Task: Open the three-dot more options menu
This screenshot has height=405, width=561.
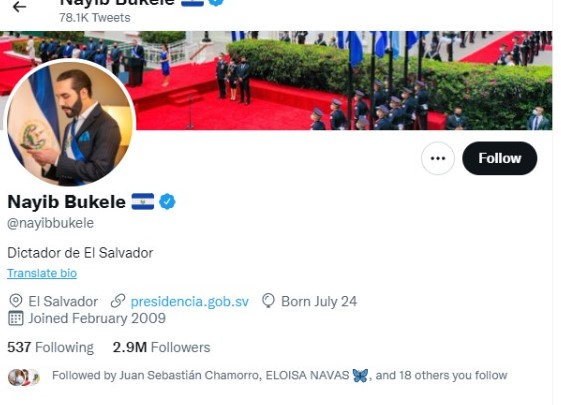Action: coord(438,158)
